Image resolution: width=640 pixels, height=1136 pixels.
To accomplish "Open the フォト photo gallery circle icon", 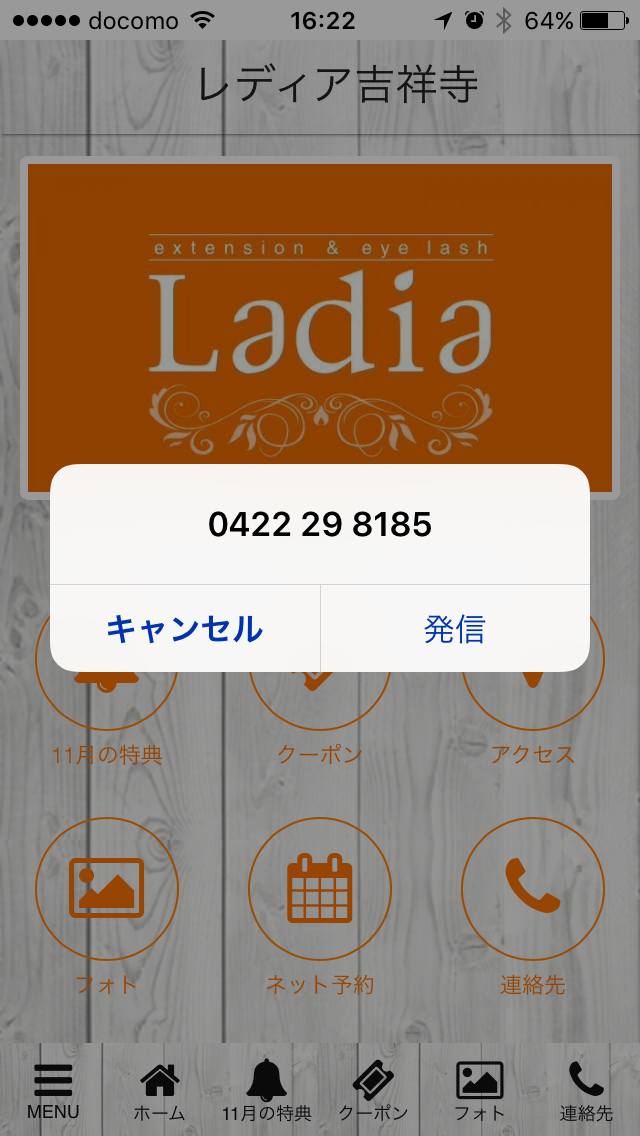I will click(x=107, y=888).
